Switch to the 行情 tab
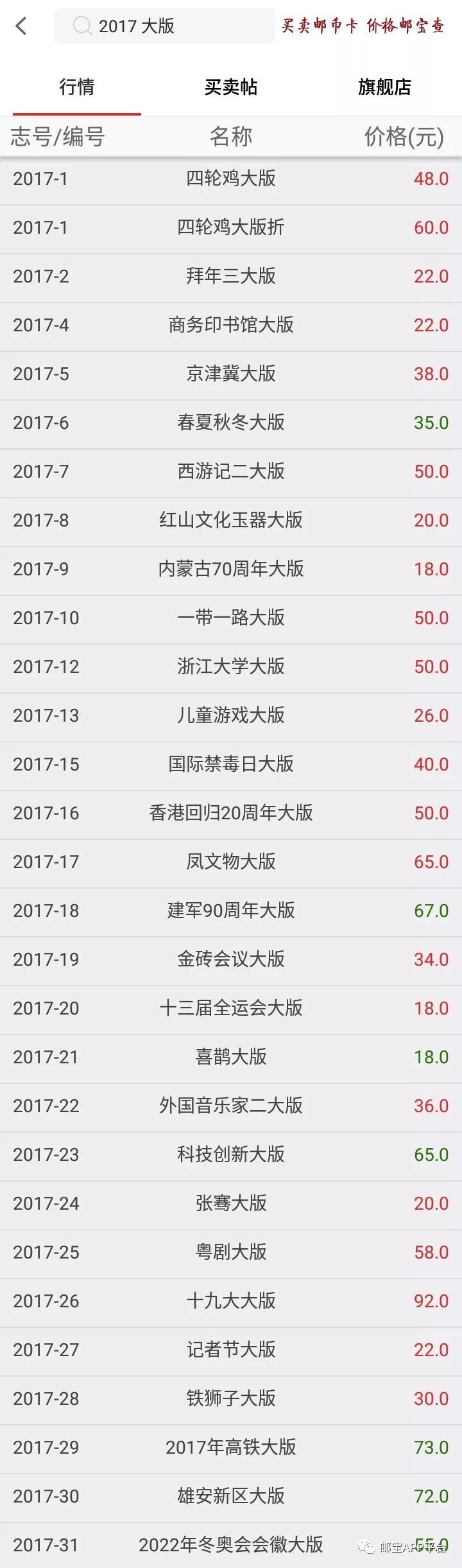Image resolution: width=462 pixels, height=1568 pixels. coord(77,87)
